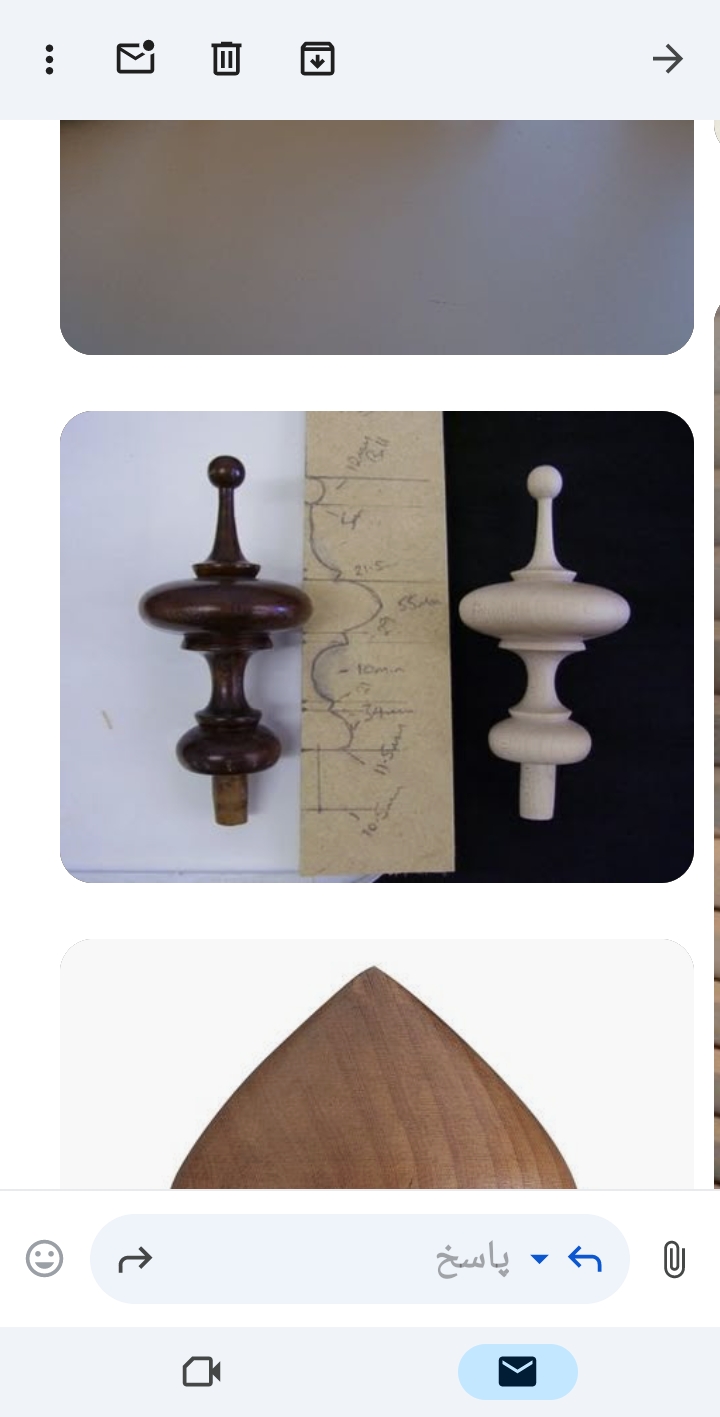Delete this email

226,59
